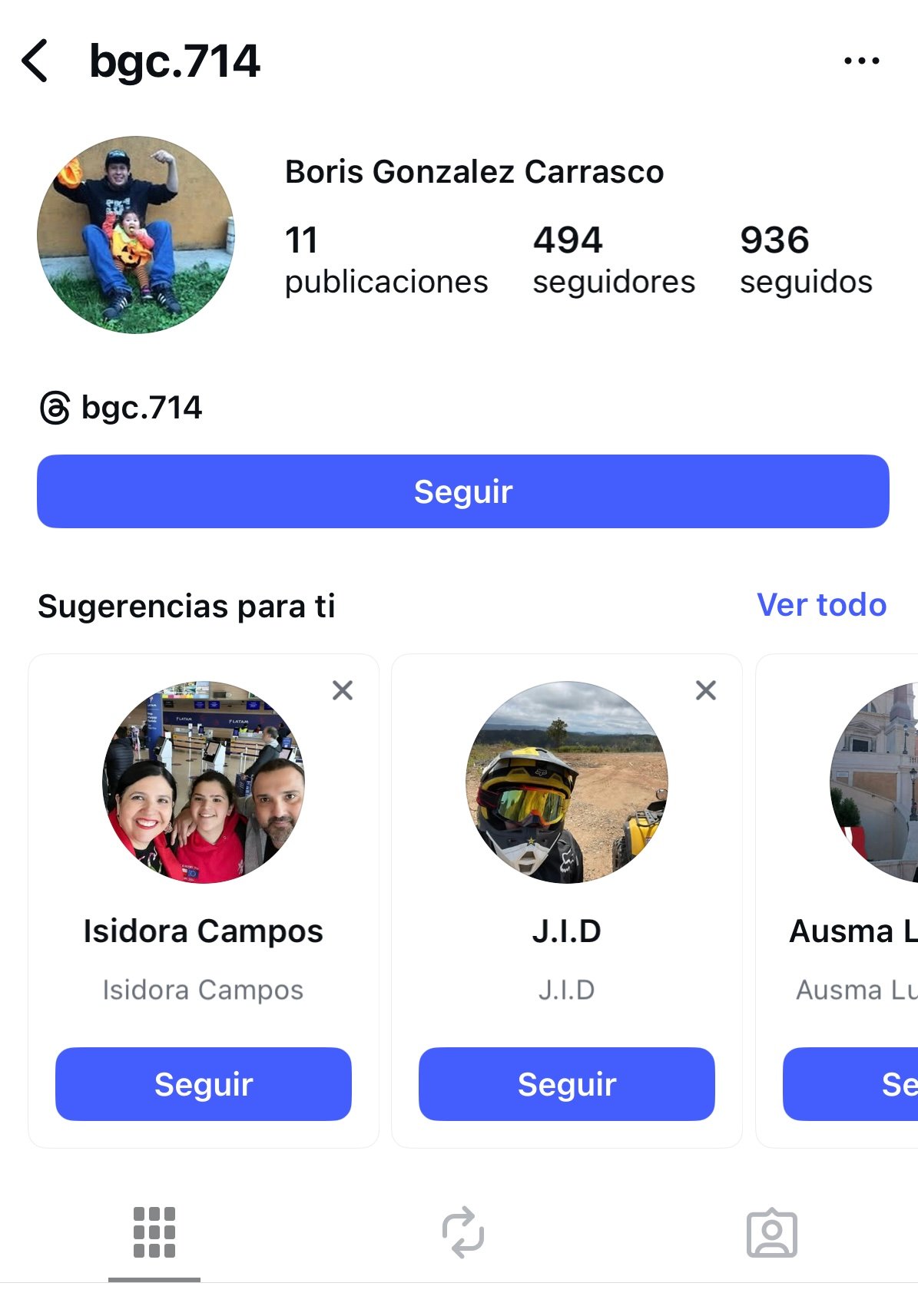Switch to the reposts tab
Screen dimensions: 918x1316
click(462, 1232)
